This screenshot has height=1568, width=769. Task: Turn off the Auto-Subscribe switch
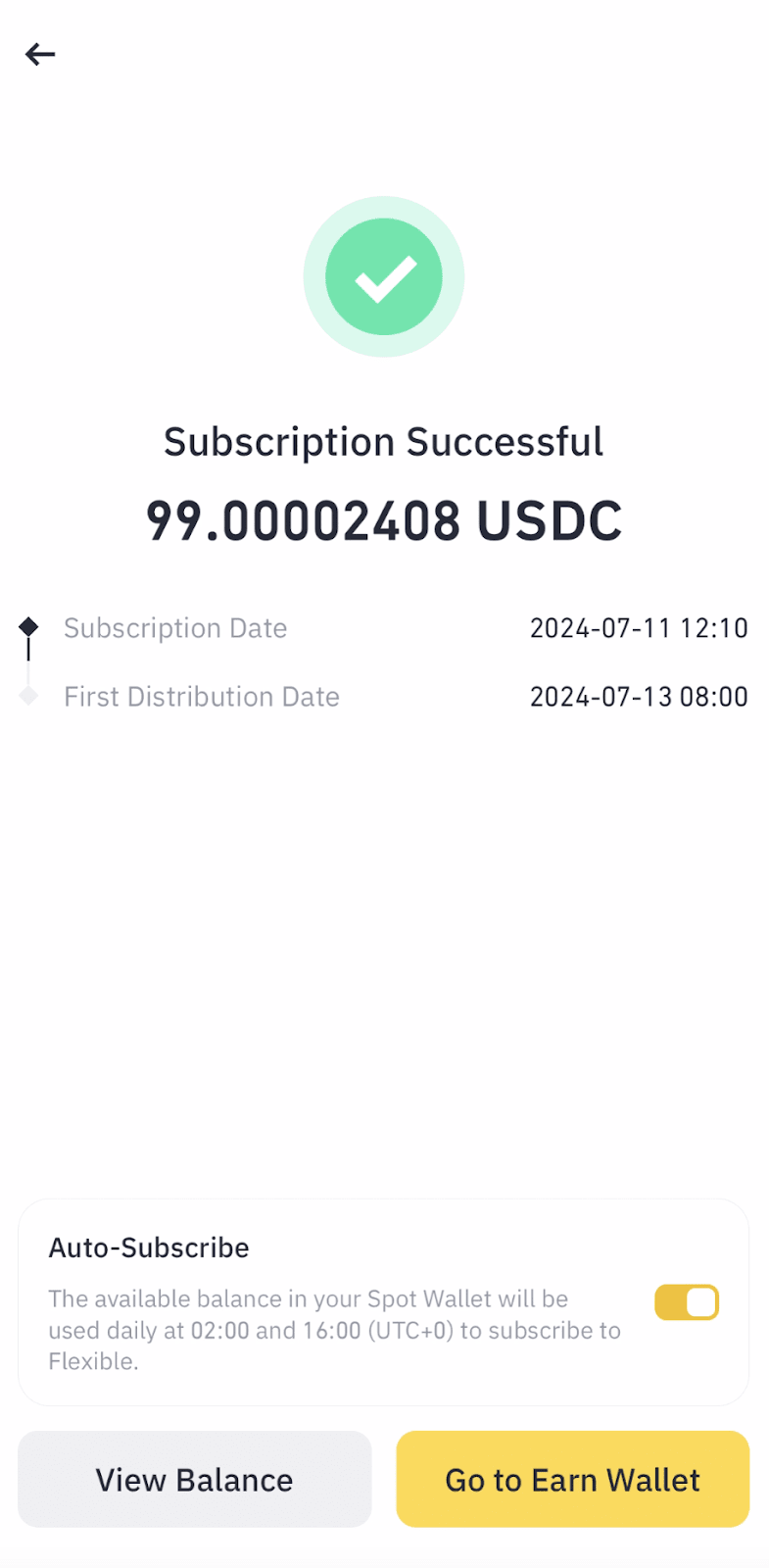pyautogui.click(x=687, y=1302)
